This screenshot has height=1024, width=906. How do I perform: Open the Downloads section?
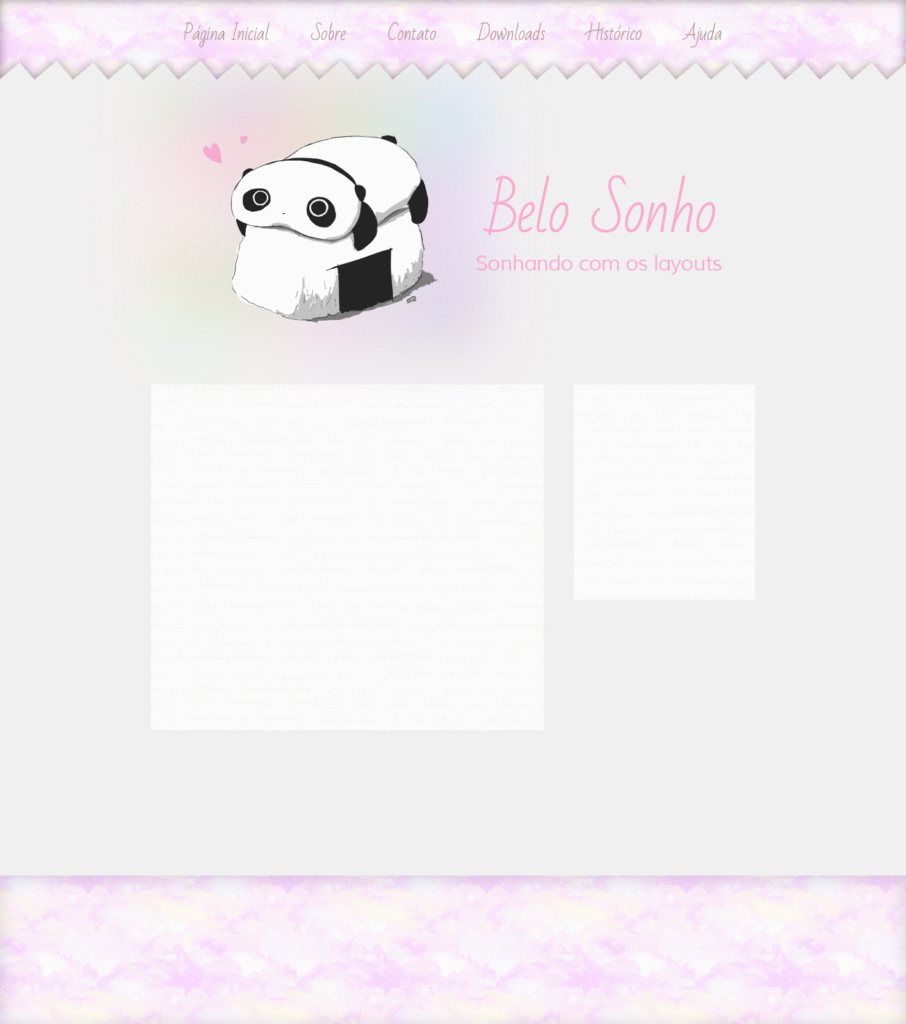point(511,33)
